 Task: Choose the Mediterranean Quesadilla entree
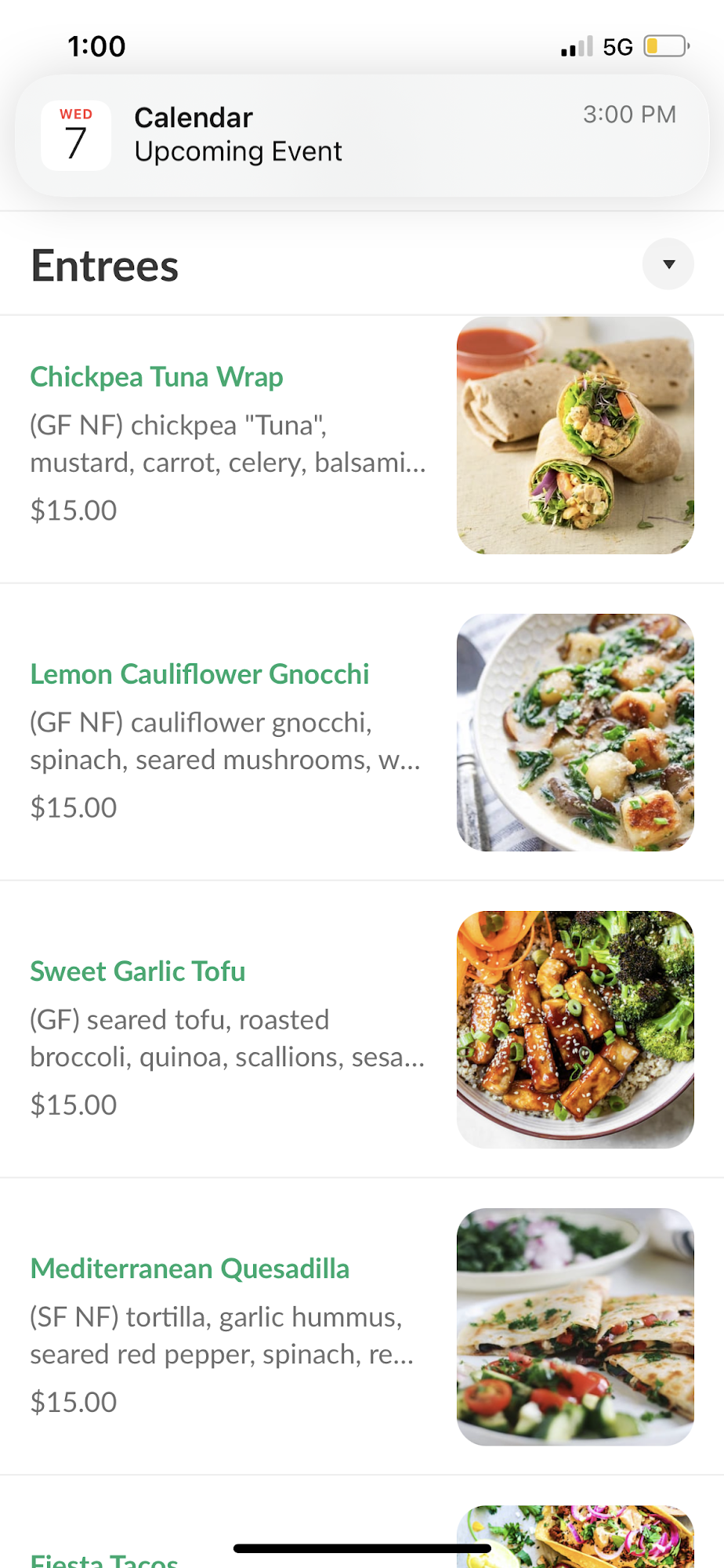point(190,1269)
